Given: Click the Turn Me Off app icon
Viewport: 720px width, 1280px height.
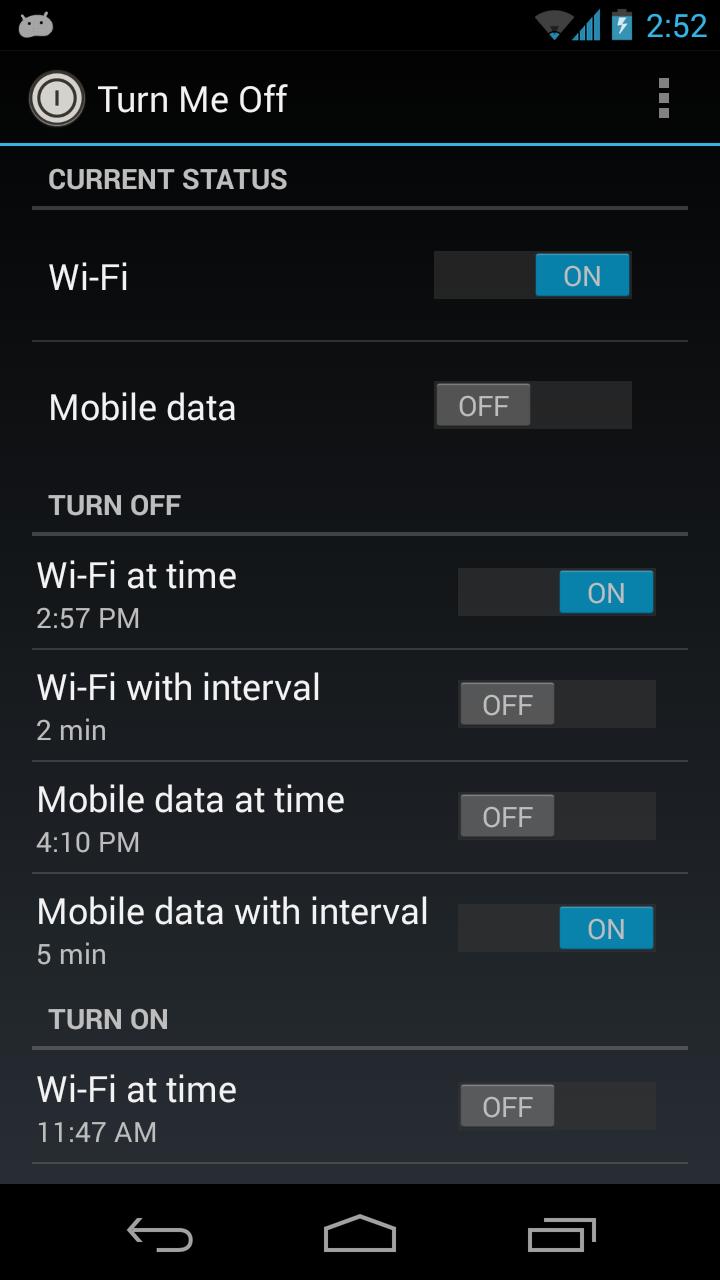Looking at the screenshot, I should (x=57, y=97).
